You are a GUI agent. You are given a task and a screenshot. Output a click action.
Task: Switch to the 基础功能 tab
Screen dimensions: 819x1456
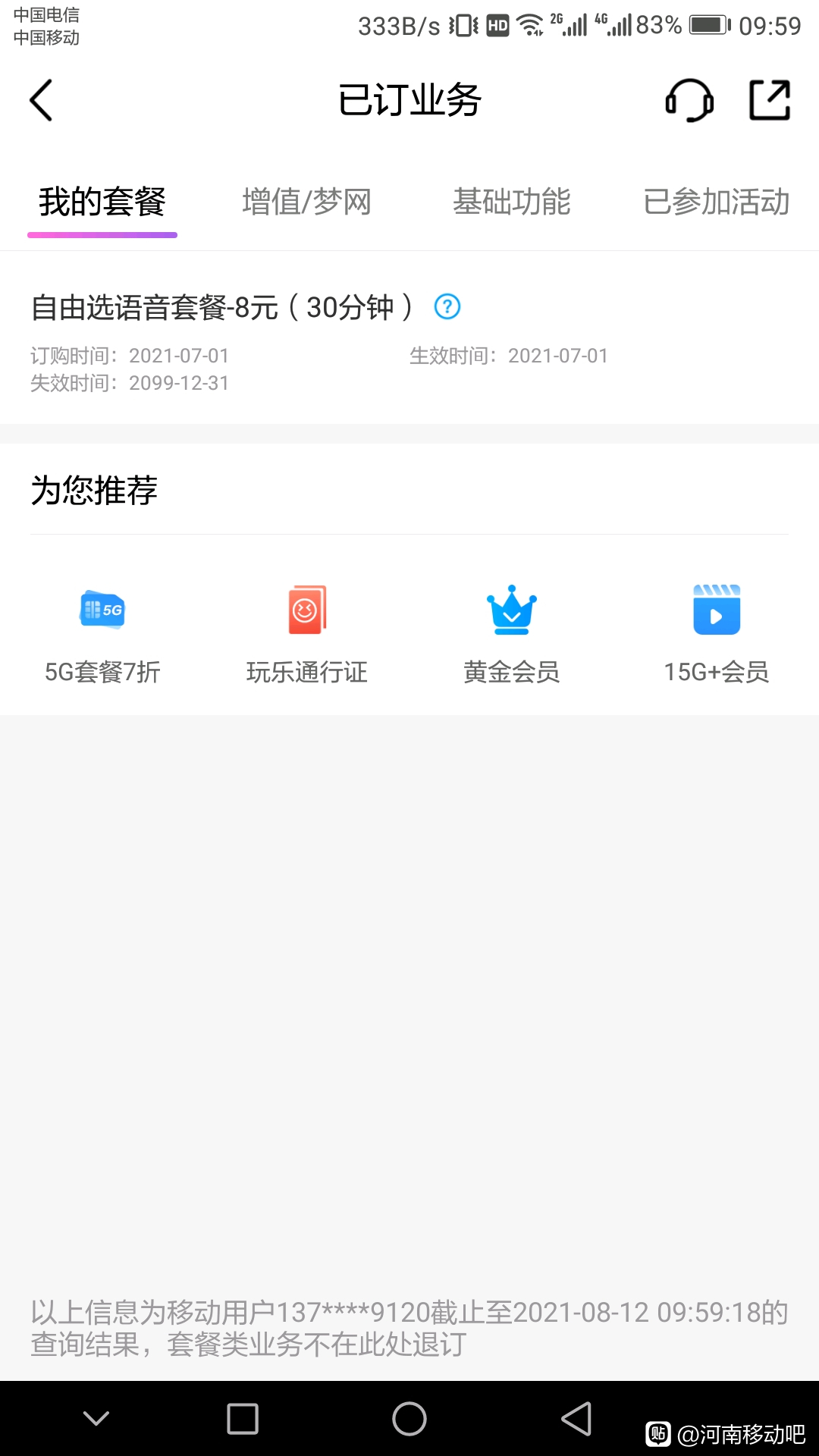[512, 202]
